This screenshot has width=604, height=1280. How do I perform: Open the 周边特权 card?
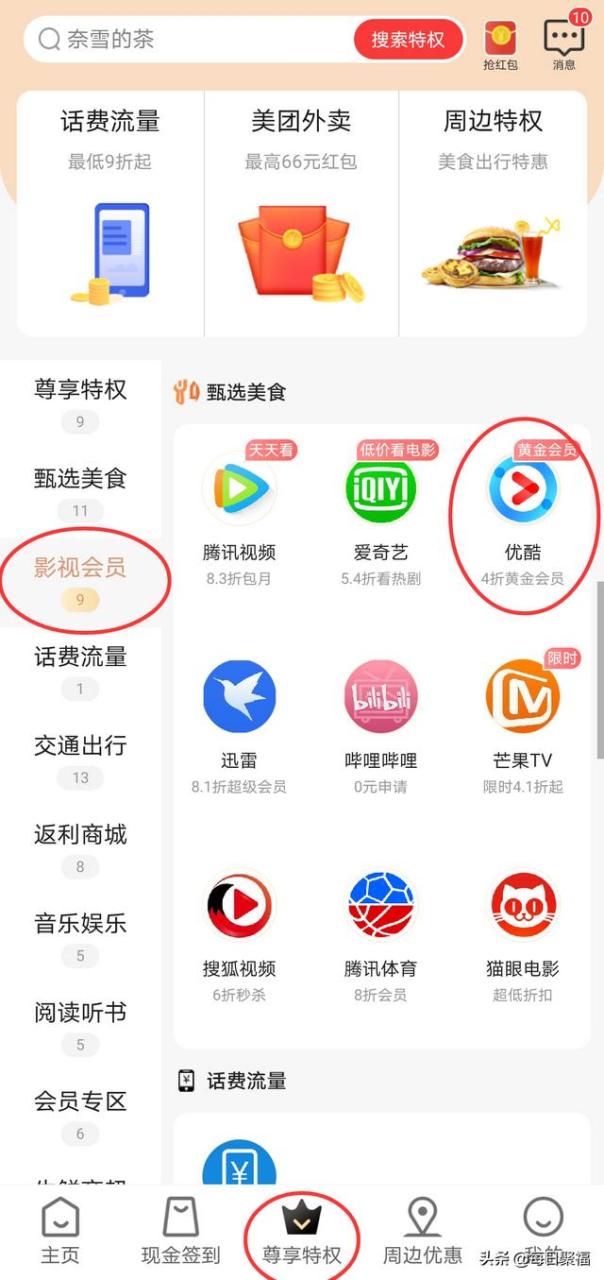493,210
